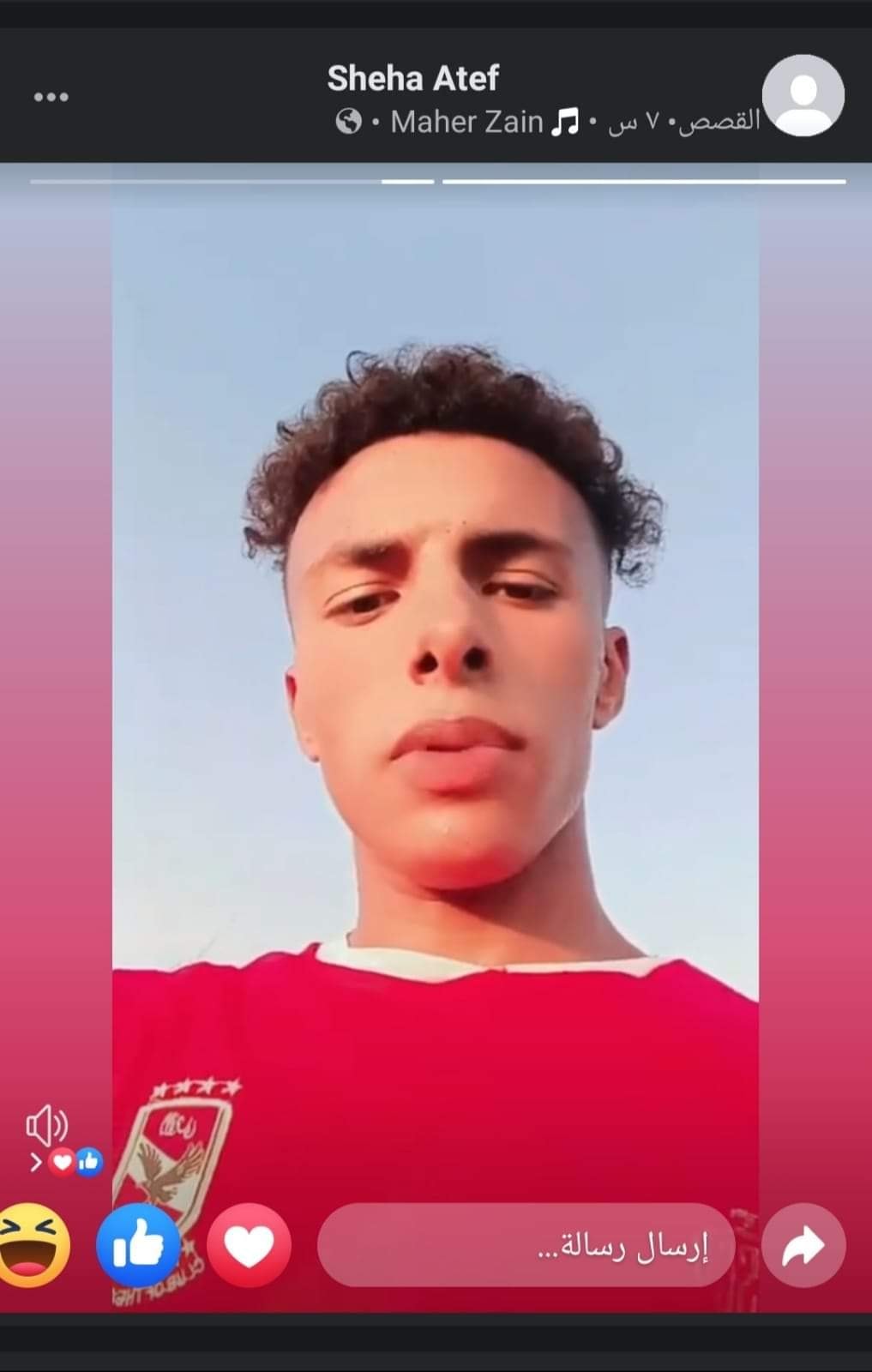View Sheha Atef's profile from the name
The height and width of the screenshot is (1372, 872).
click(412, 79)
